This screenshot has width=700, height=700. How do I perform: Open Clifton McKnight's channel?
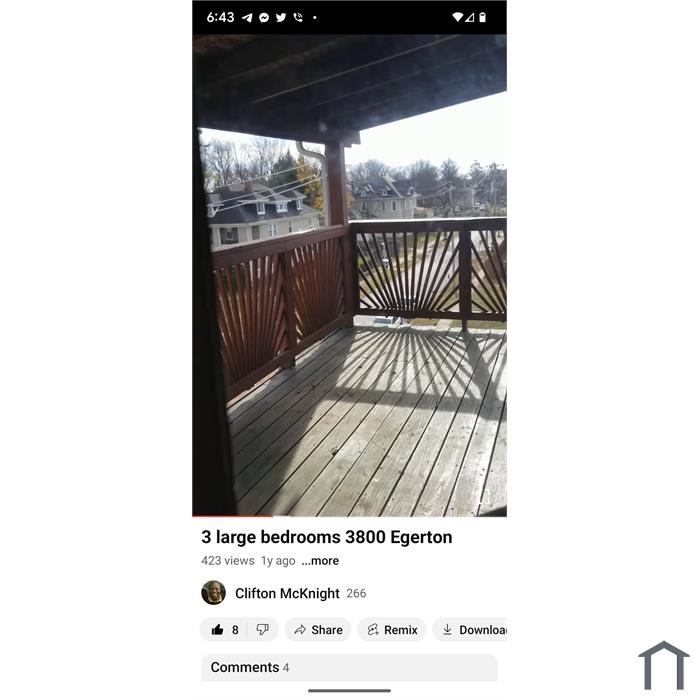(x=286, y=593)
